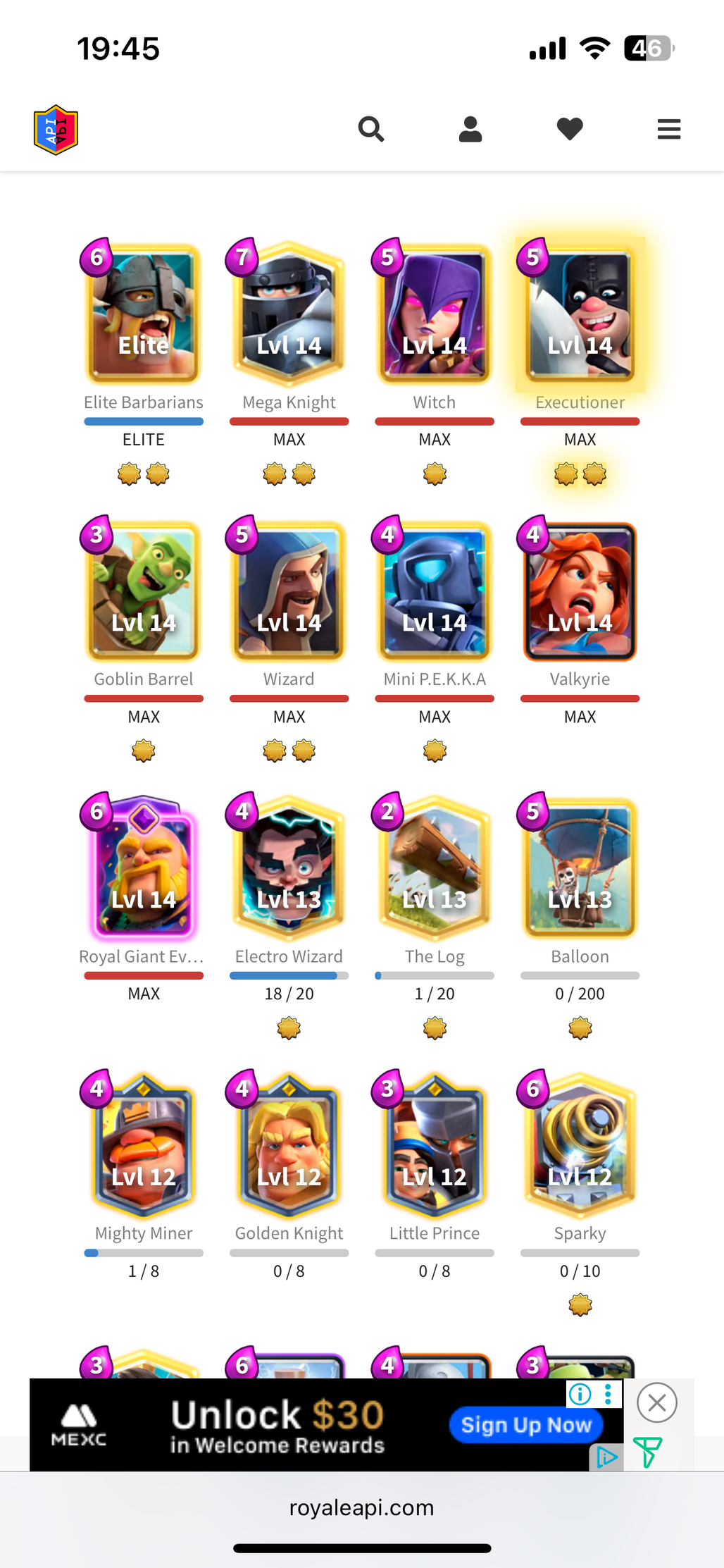Open the search magnifier icon
Screen dimensions: 724x1568
click(371, 129)
